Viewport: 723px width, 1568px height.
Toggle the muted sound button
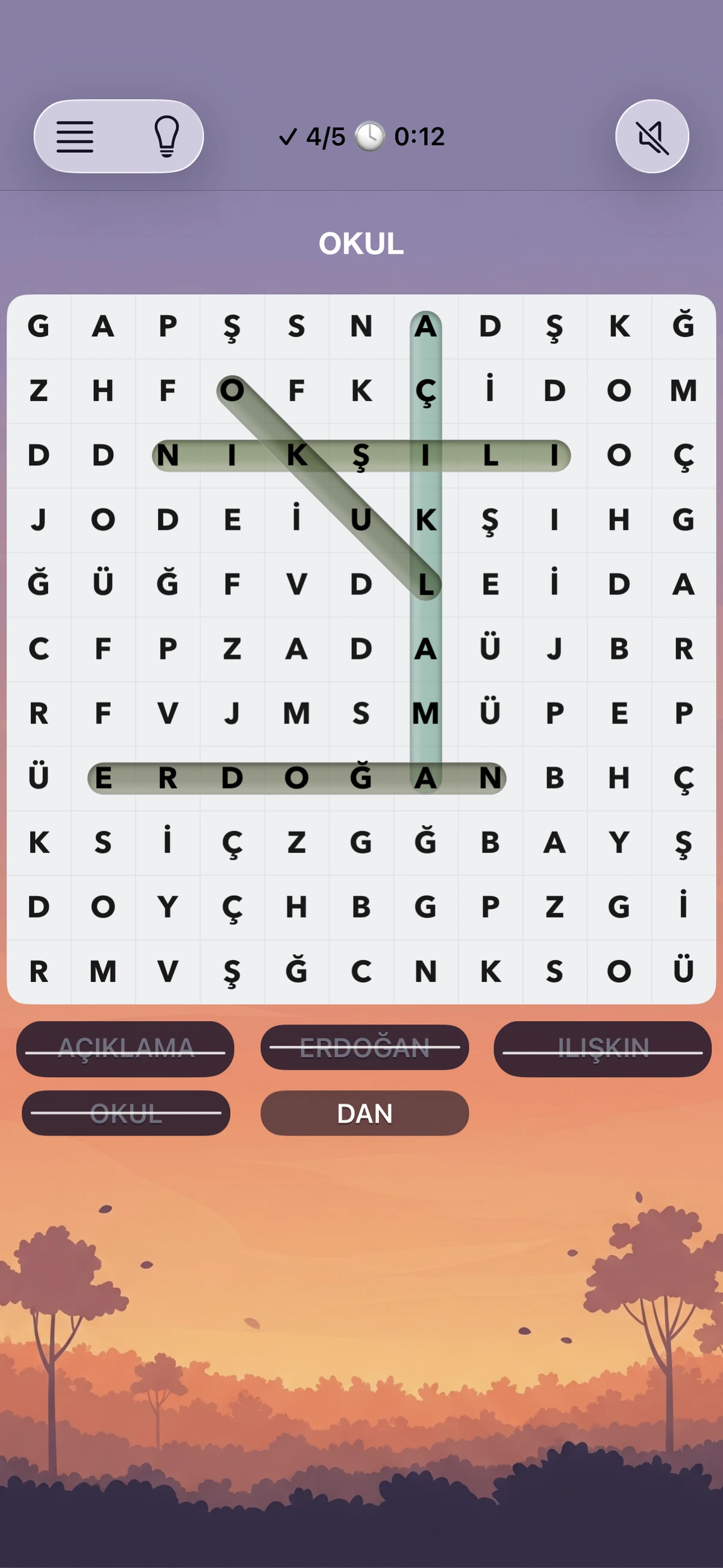652,136
